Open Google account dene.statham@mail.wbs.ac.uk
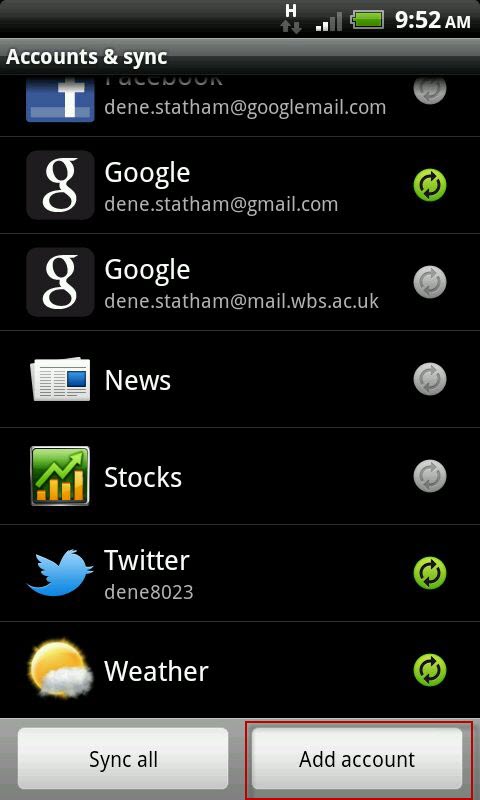Viewport: 480px width, 800px height. (240, 282)
